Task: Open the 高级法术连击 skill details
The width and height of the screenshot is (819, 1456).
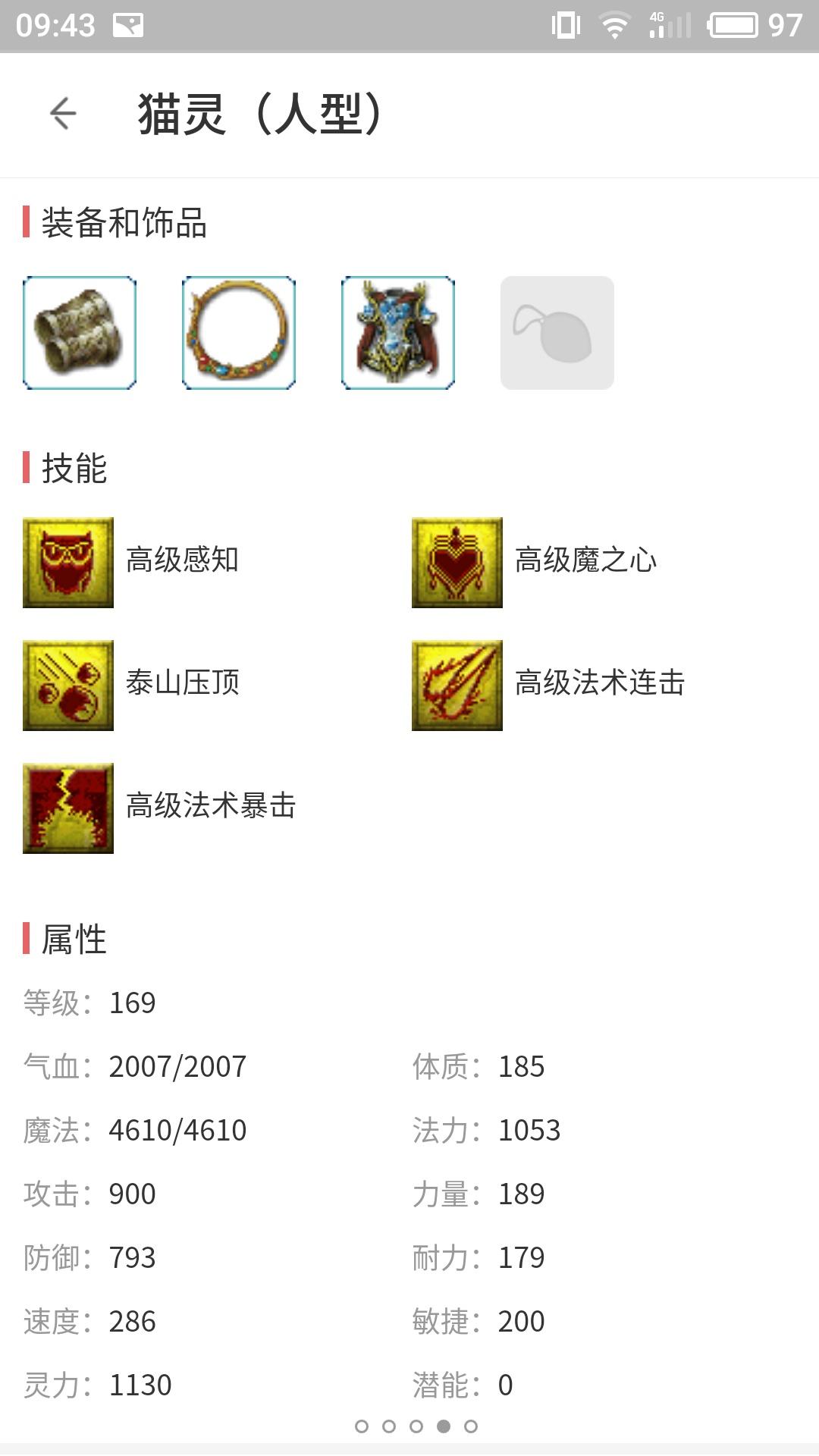Action: (457, 686)
